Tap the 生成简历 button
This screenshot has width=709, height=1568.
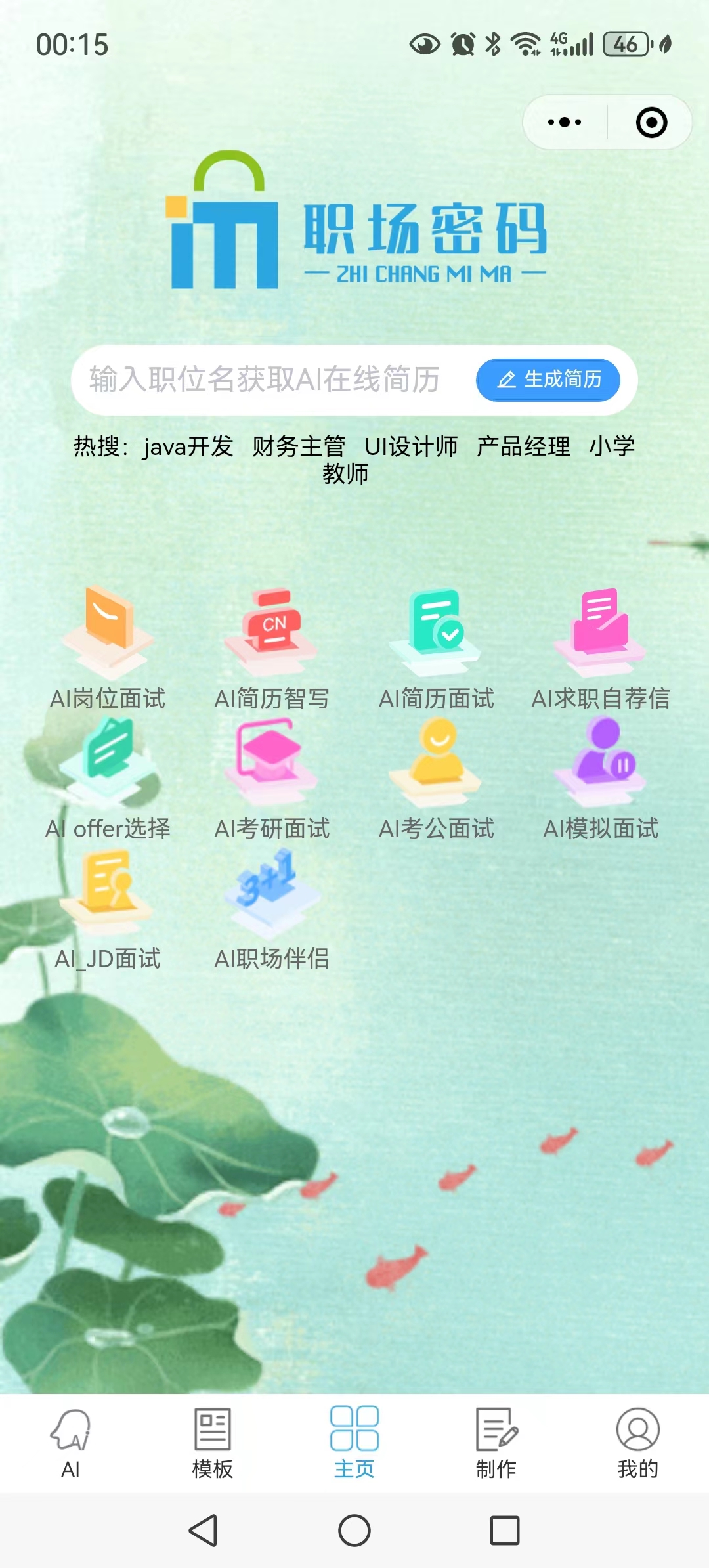pos(548,380)
